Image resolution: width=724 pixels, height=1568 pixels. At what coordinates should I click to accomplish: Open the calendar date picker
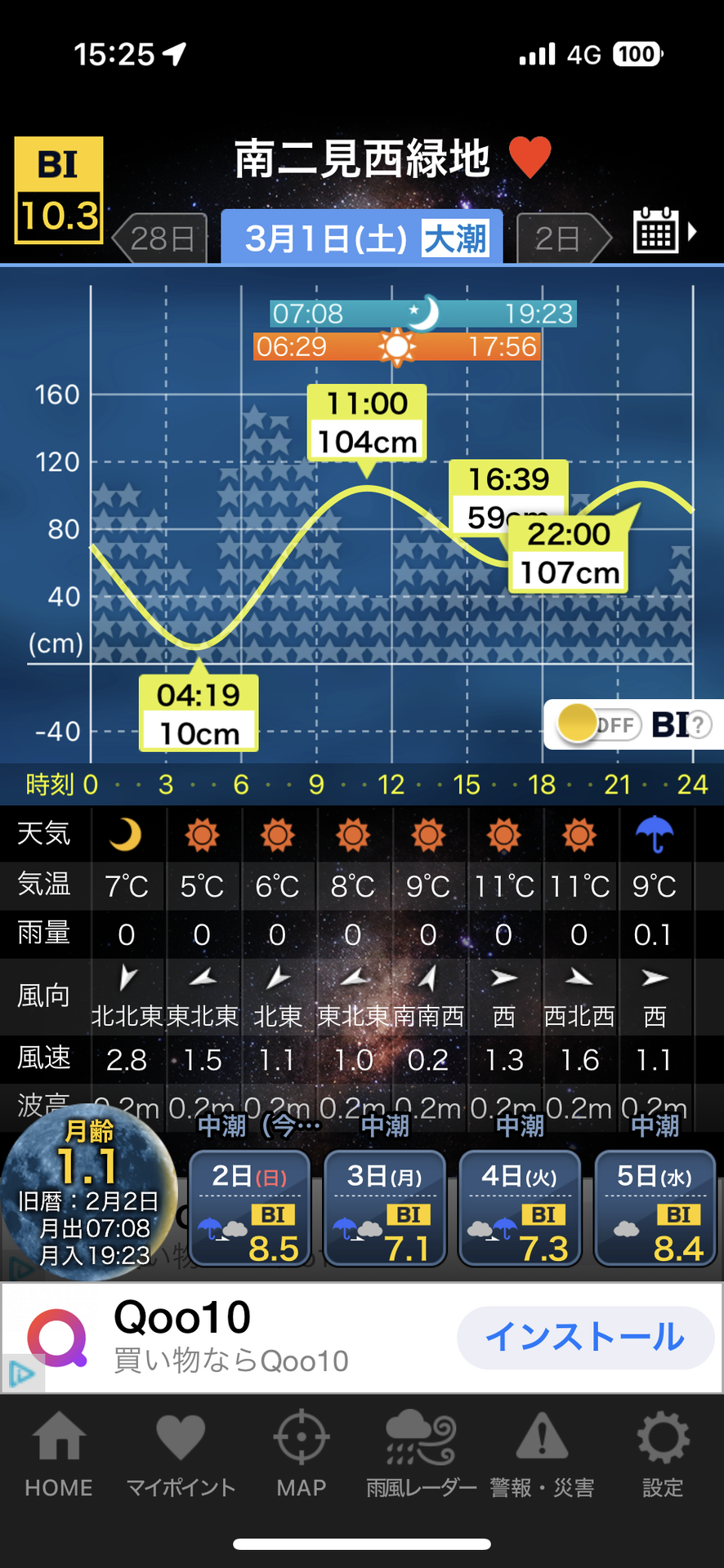click(664, 231)
